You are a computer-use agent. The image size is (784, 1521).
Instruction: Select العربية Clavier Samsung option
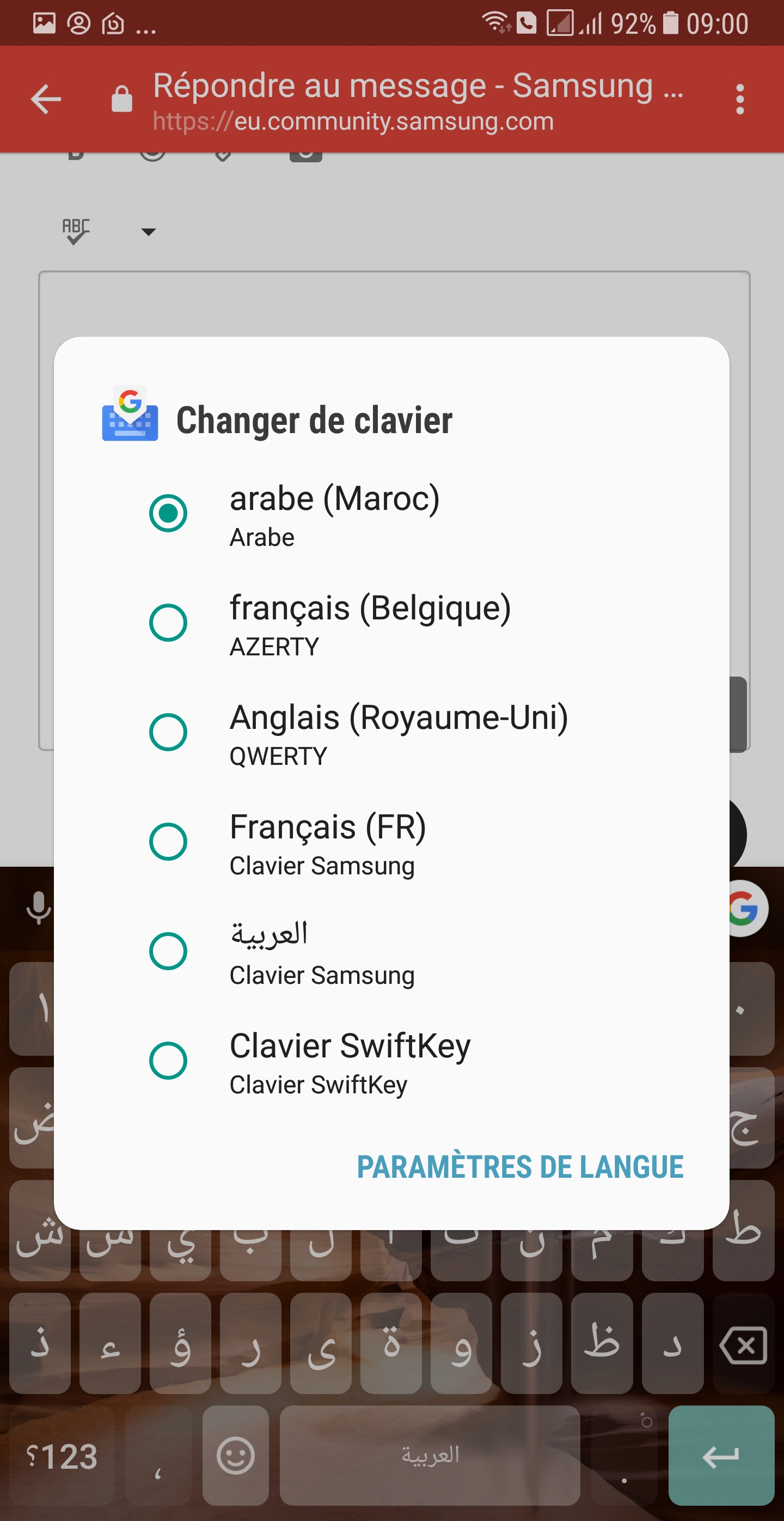[x=391, y=951]
